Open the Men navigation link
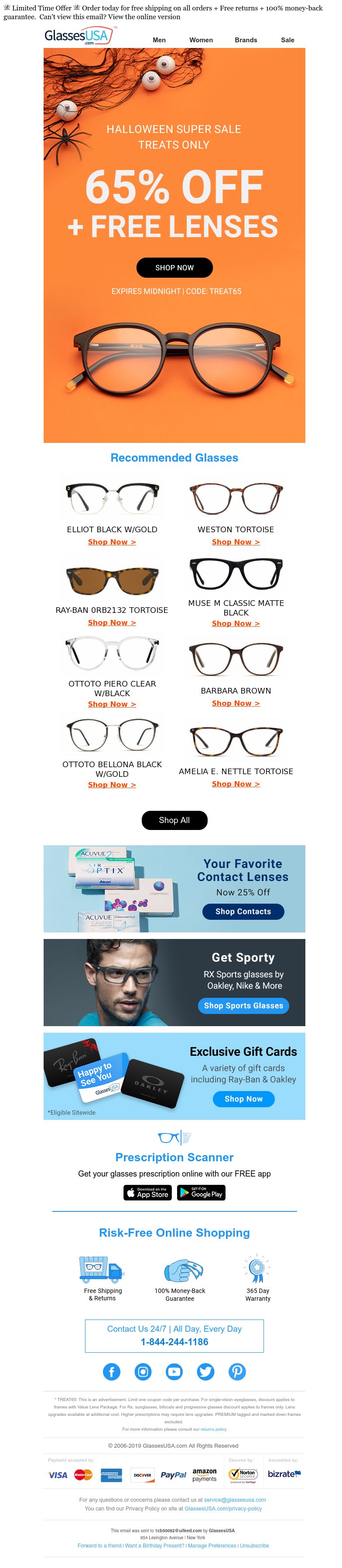The width and height of the screenshot is (342, 1568). pyautogui.click(x=159, y=40)
